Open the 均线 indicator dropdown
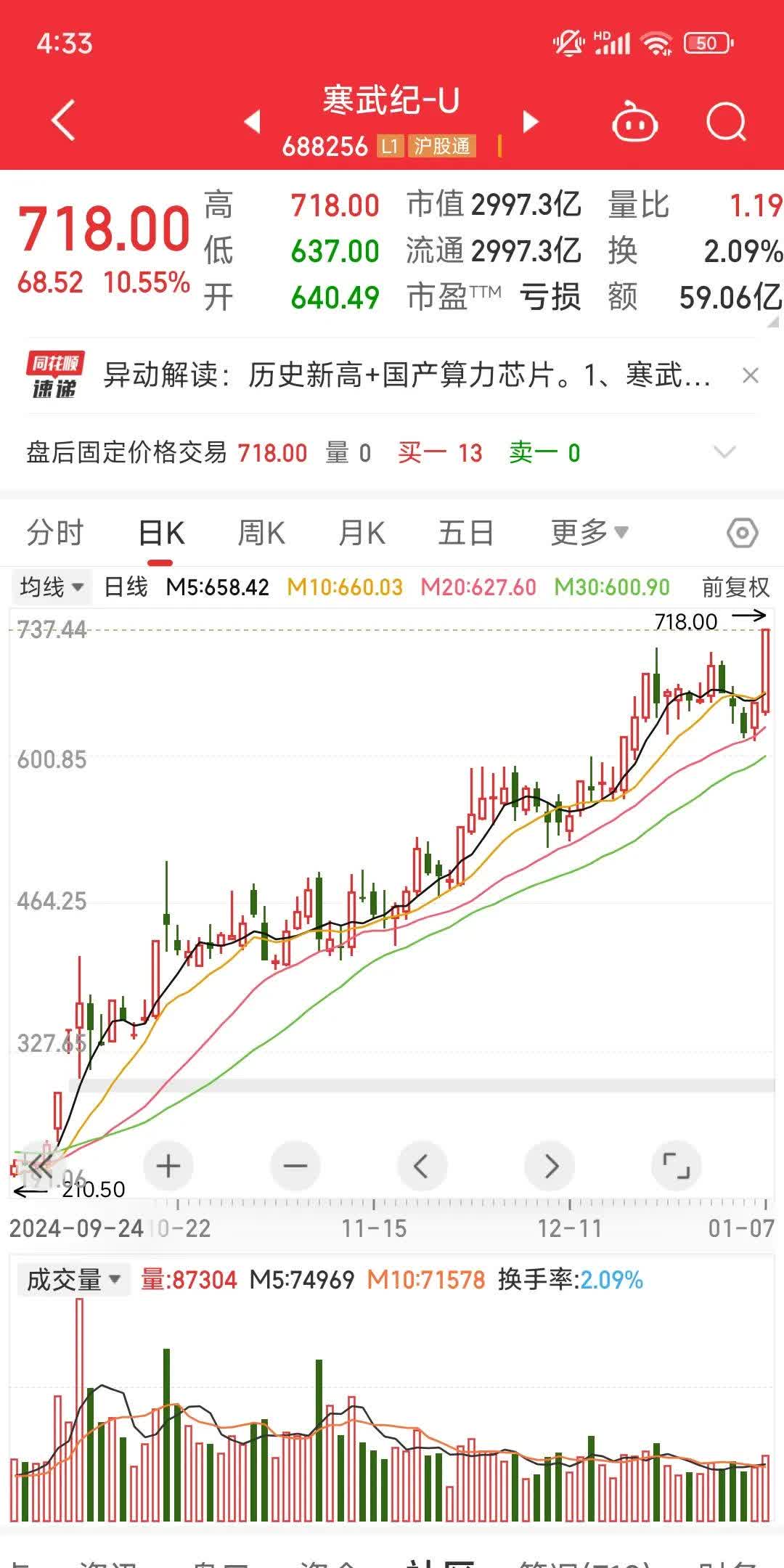The width and height of the screenshot is (784, 1568). [x=49, y=587]
